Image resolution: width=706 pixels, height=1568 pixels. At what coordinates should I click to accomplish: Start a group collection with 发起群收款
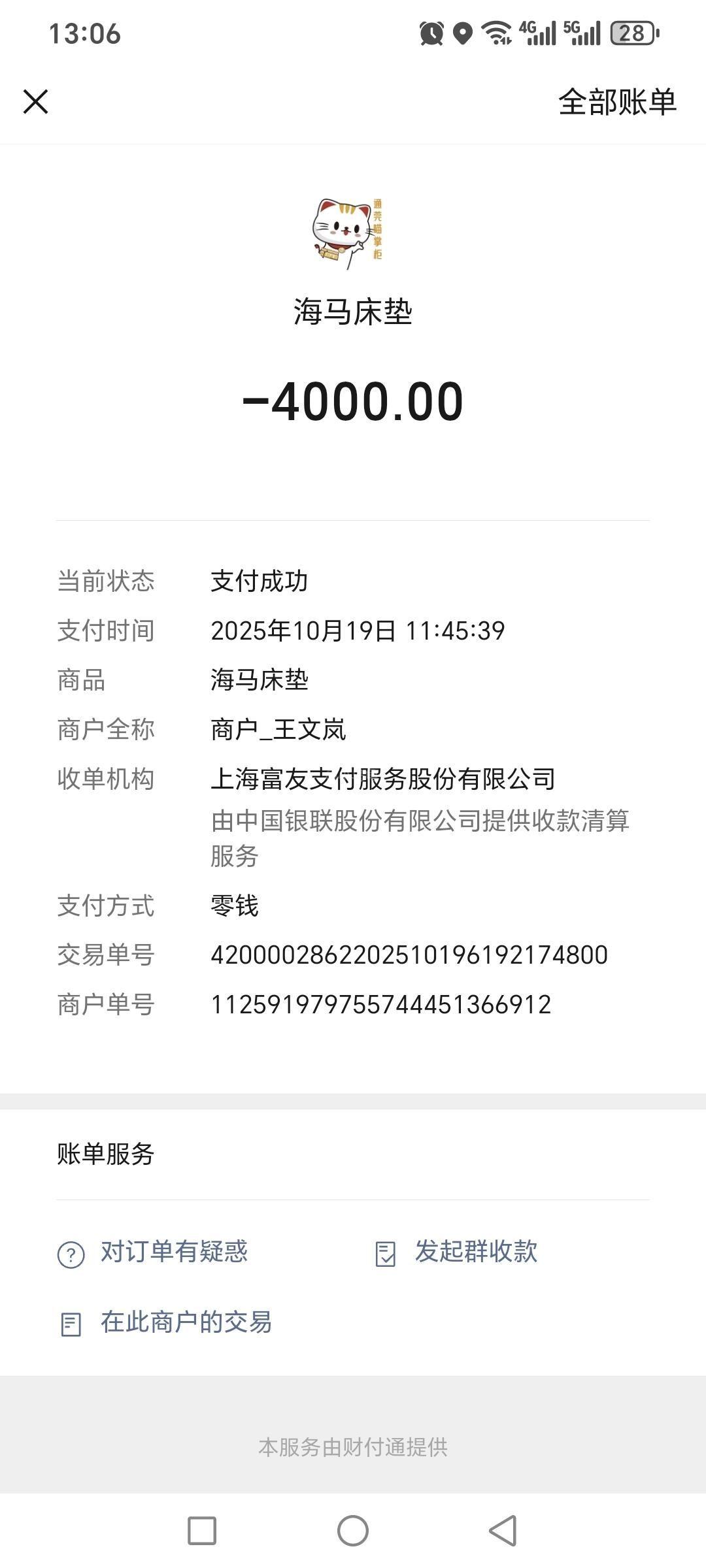click(x=475, y=1252)
